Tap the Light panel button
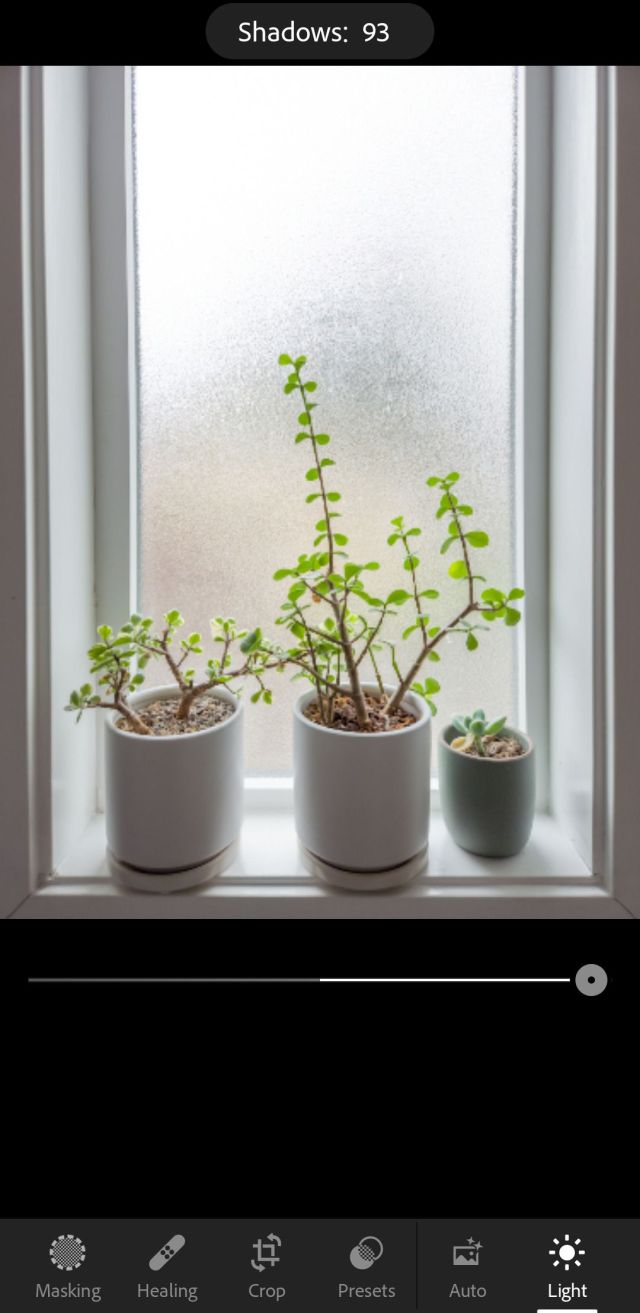The height and width of the screenshot is (1313, 640). [567, 1266]
